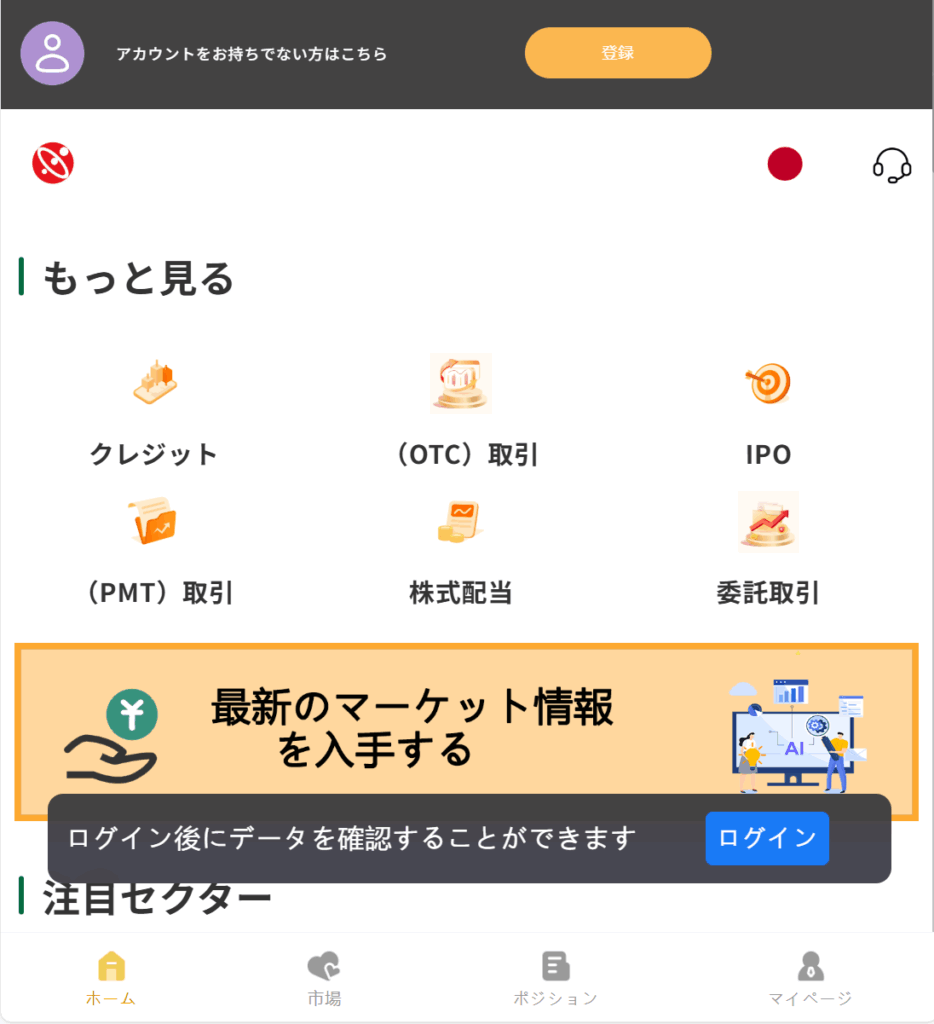The height and width of the screenshot is (1024, 934).
Task: Go to the ポジション tab
Action: click(x=556, y=979)
